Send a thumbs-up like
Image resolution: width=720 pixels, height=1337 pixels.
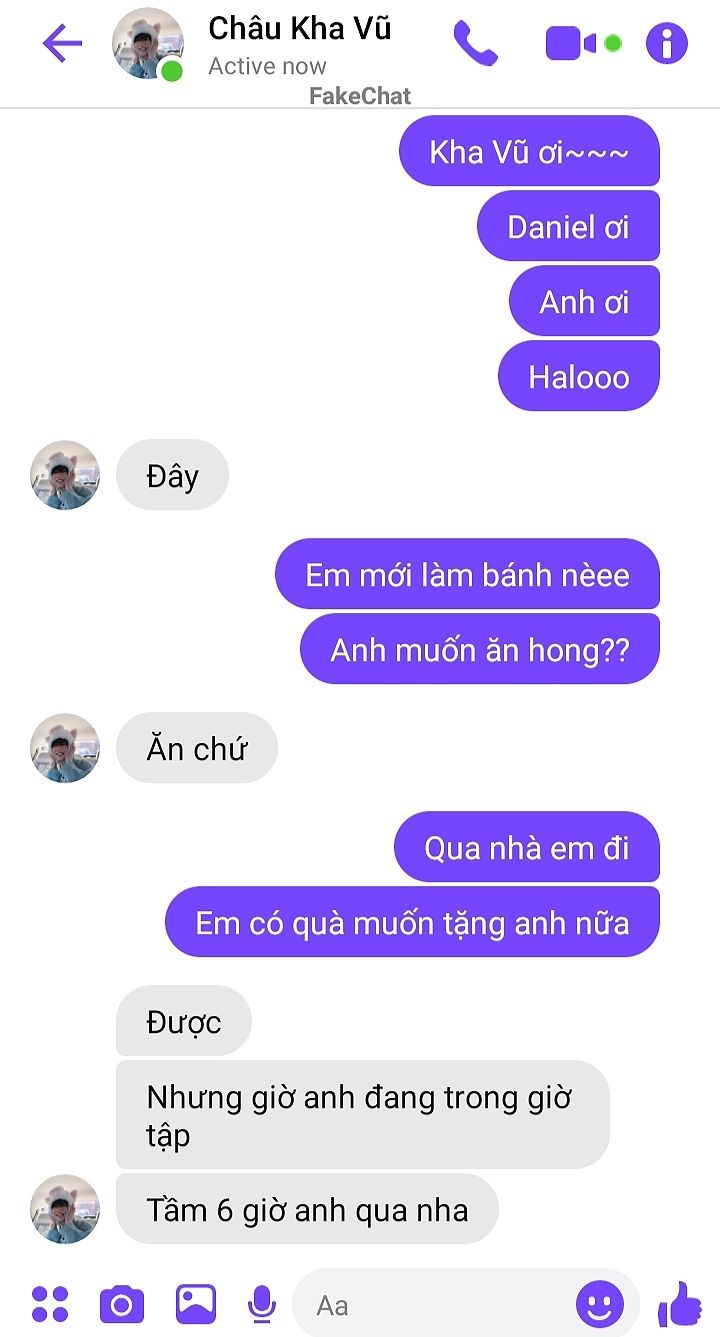pyautogui.click(x=680, y=1304)
